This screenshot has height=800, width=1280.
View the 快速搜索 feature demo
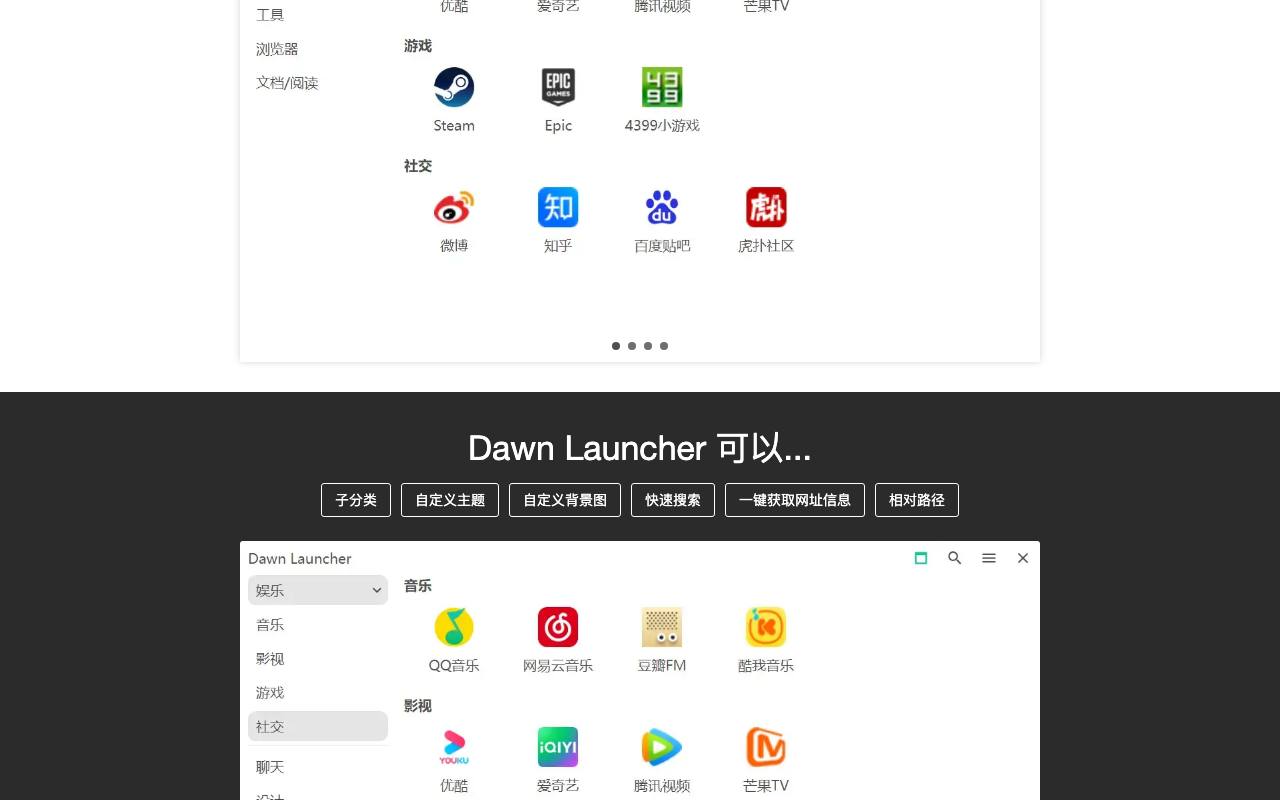(673, 500)
